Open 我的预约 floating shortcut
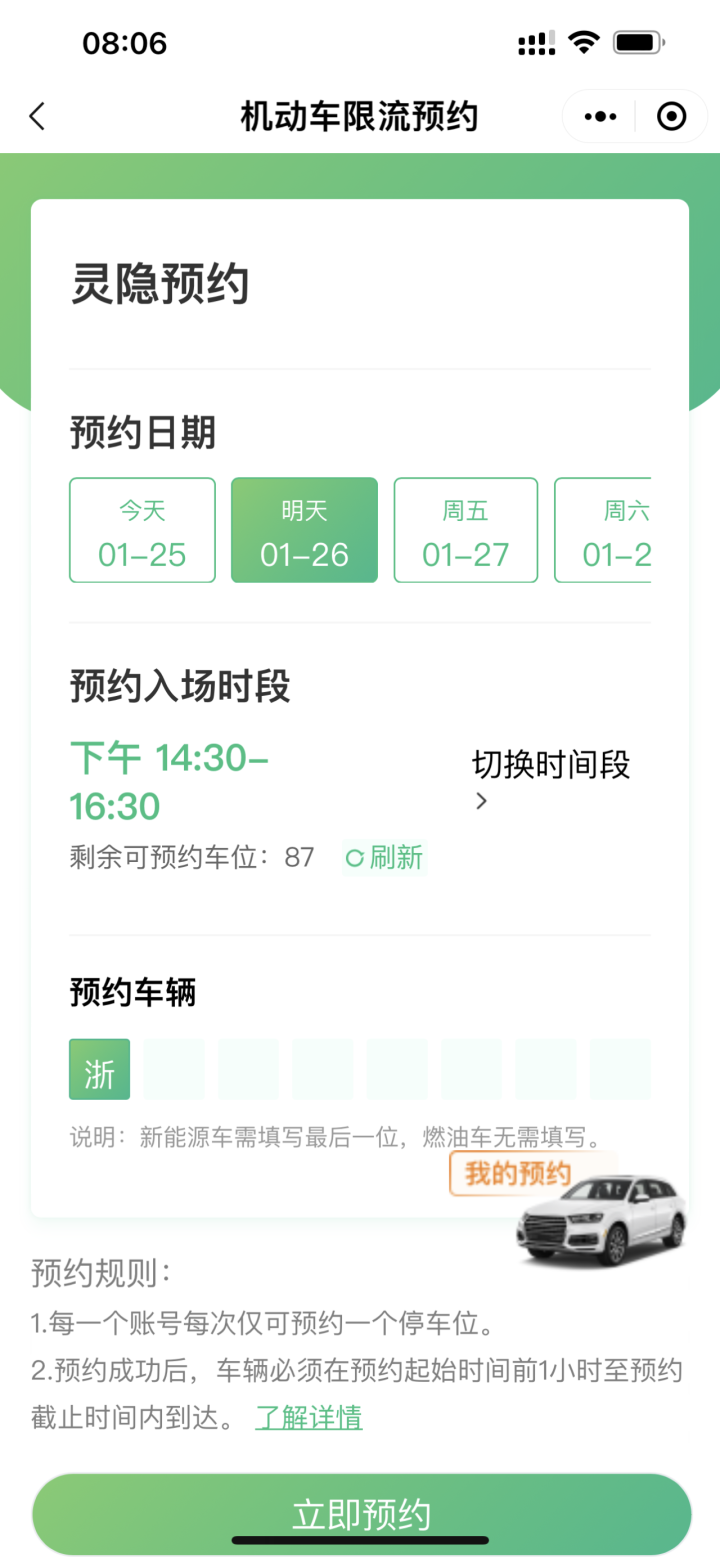 coord(517,1173)
